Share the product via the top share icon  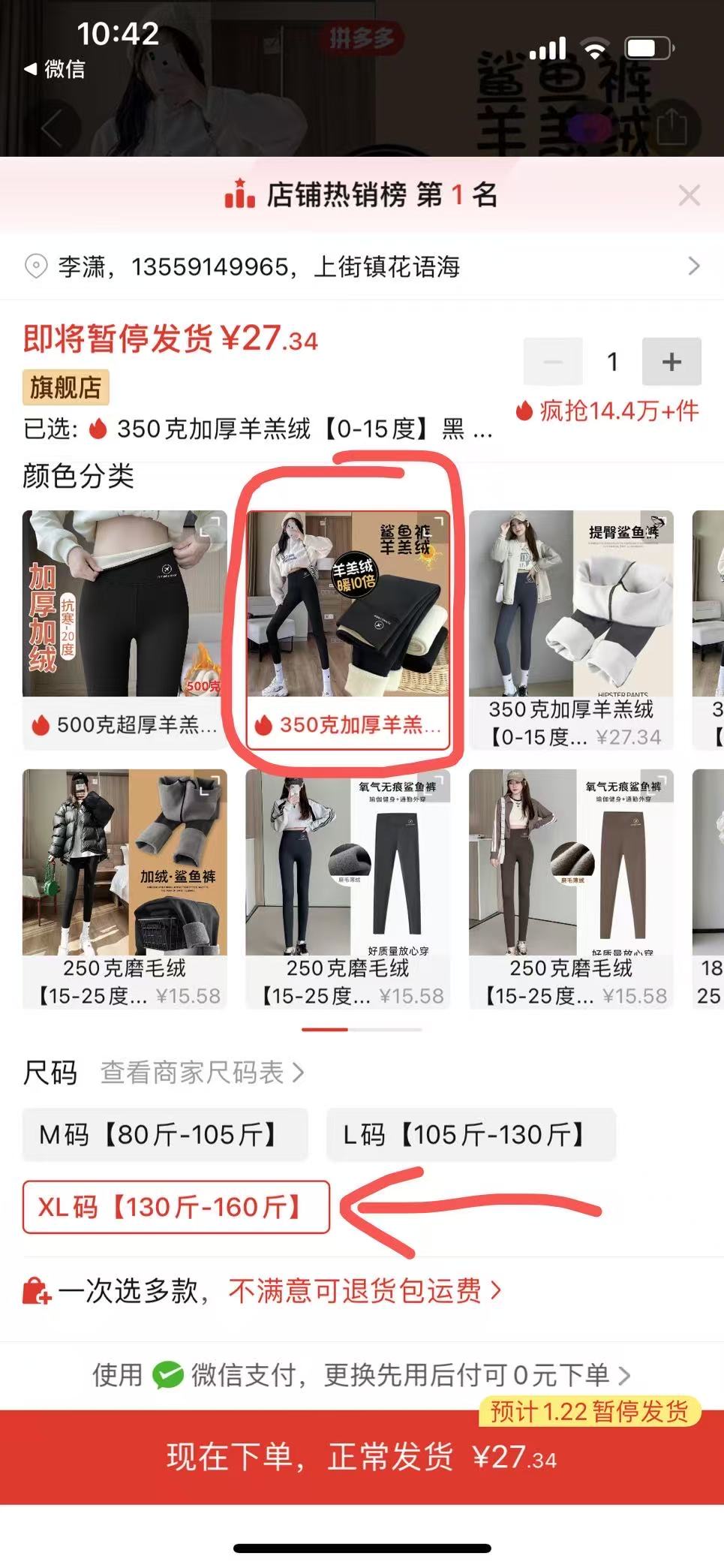pos(671,126)
